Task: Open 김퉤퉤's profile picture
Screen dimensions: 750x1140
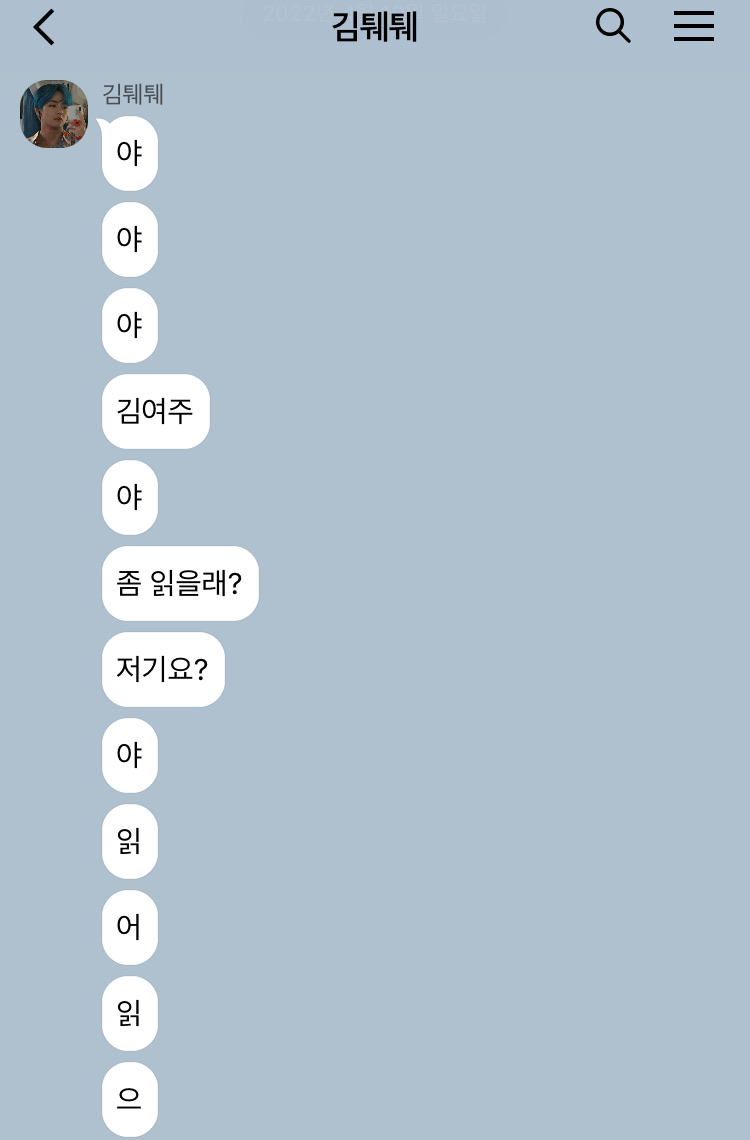Action: coord(54,114)
